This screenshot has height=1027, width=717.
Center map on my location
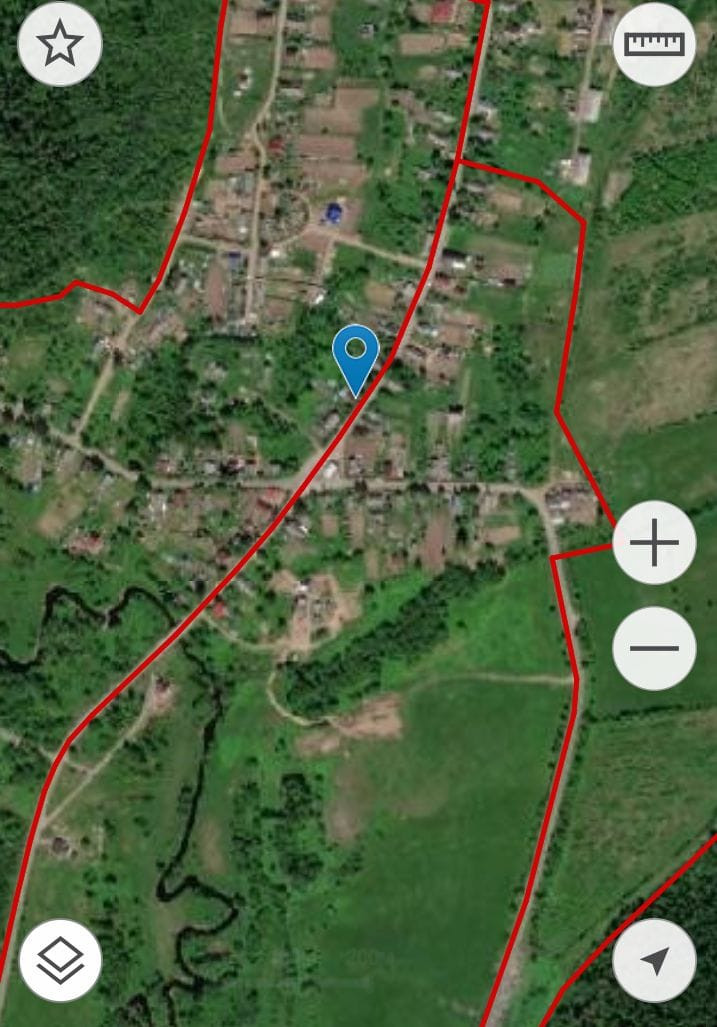(654, 960)
